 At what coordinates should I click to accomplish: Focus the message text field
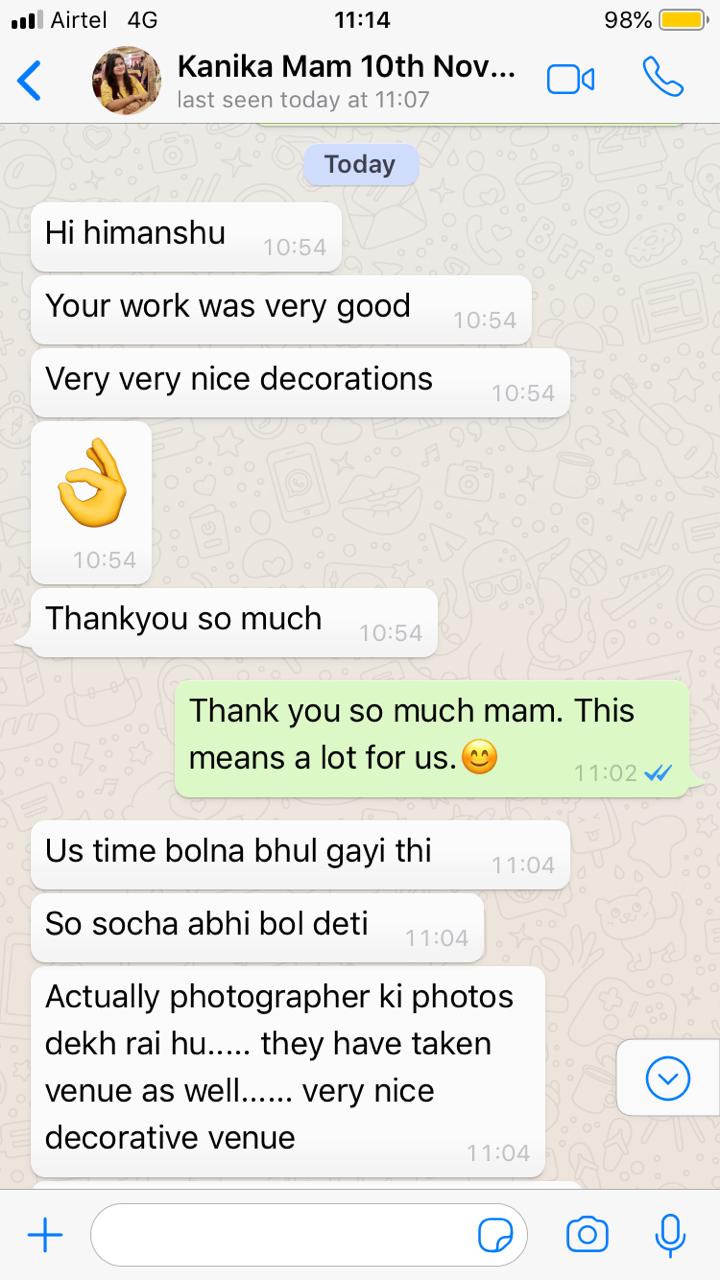(x=280, y=1236)
